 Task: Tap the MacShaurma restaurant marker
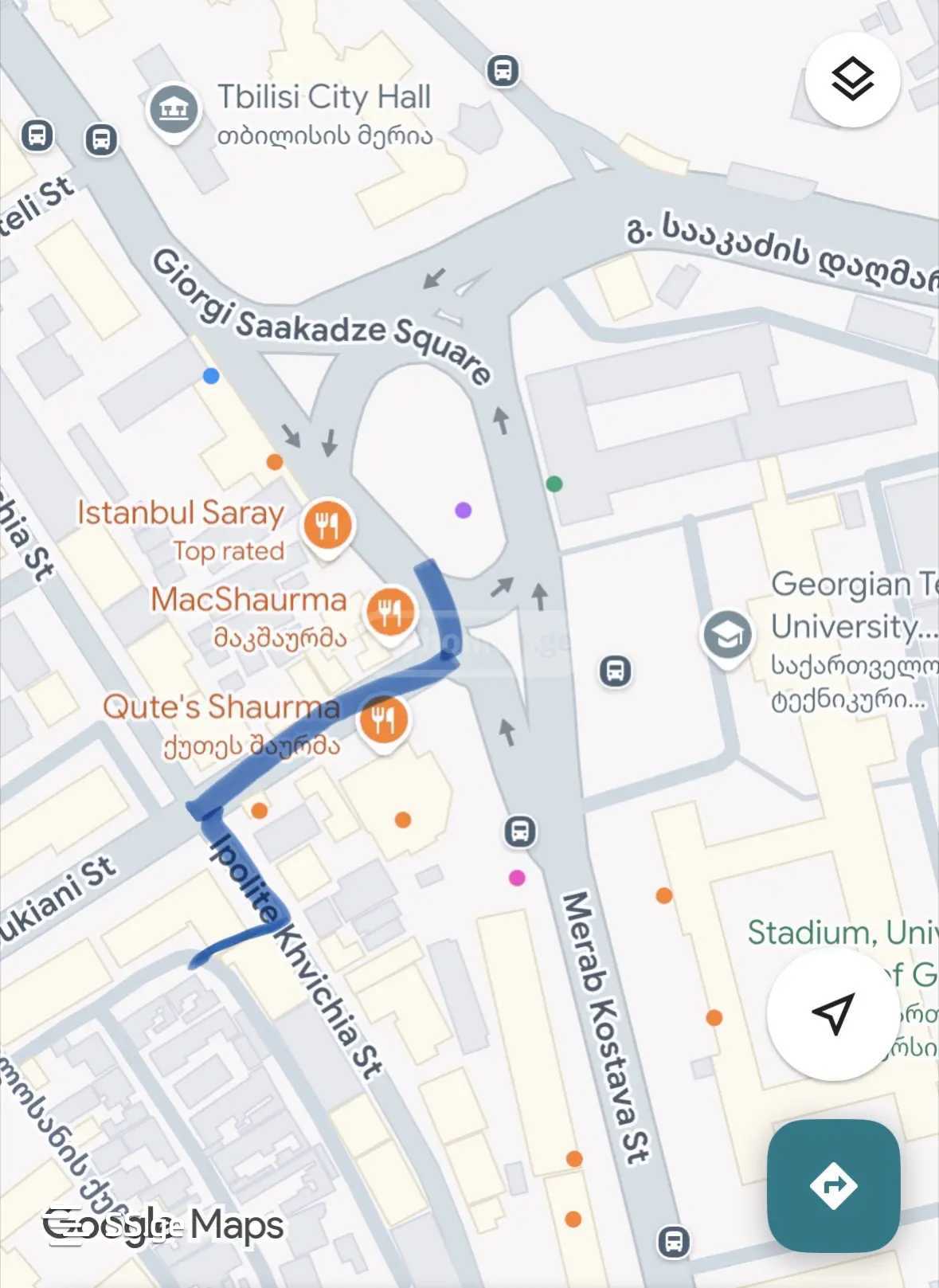point(390,612)
